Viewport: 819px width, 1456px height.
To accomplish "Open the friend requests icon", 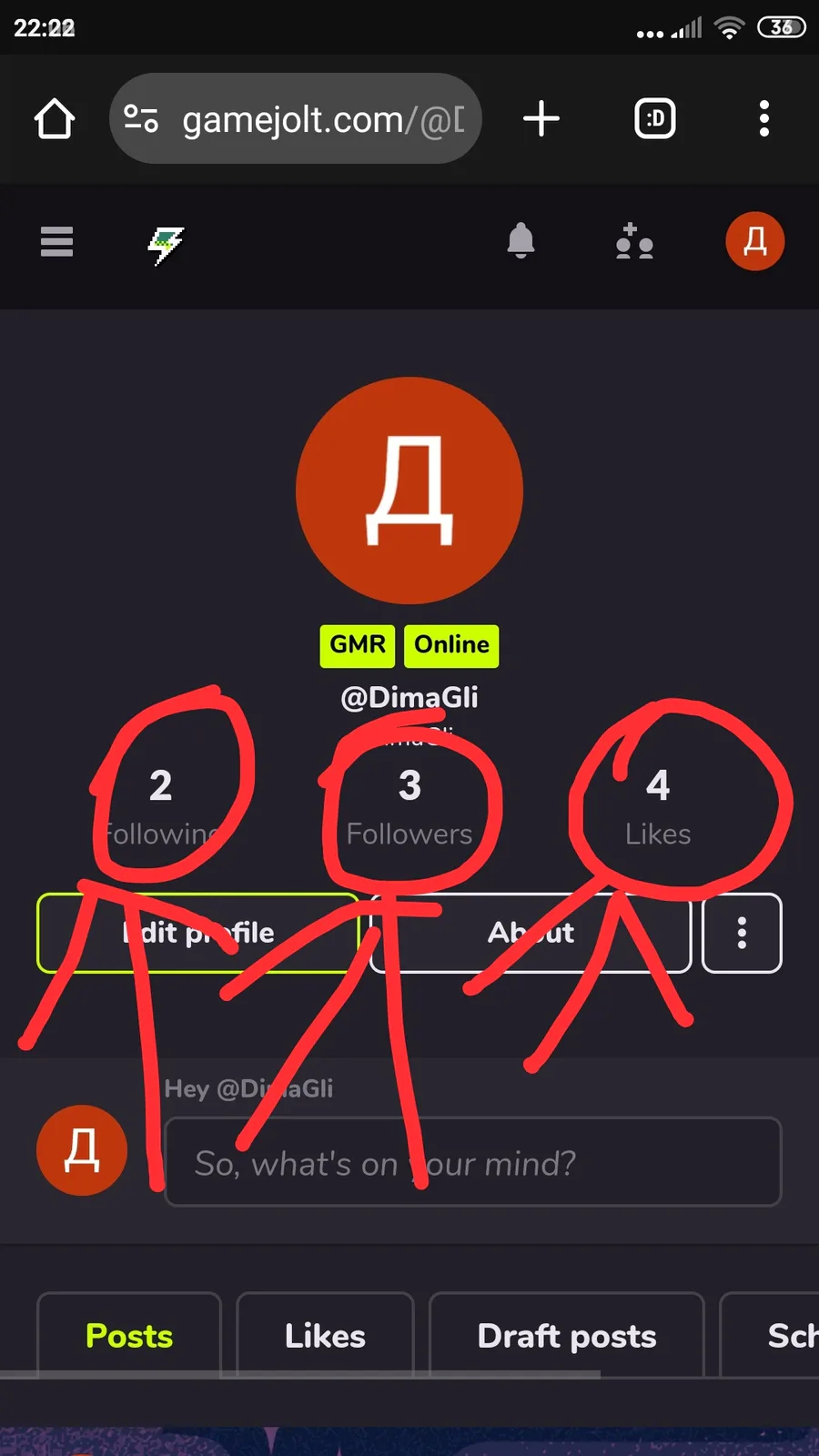I will [634, 242].
